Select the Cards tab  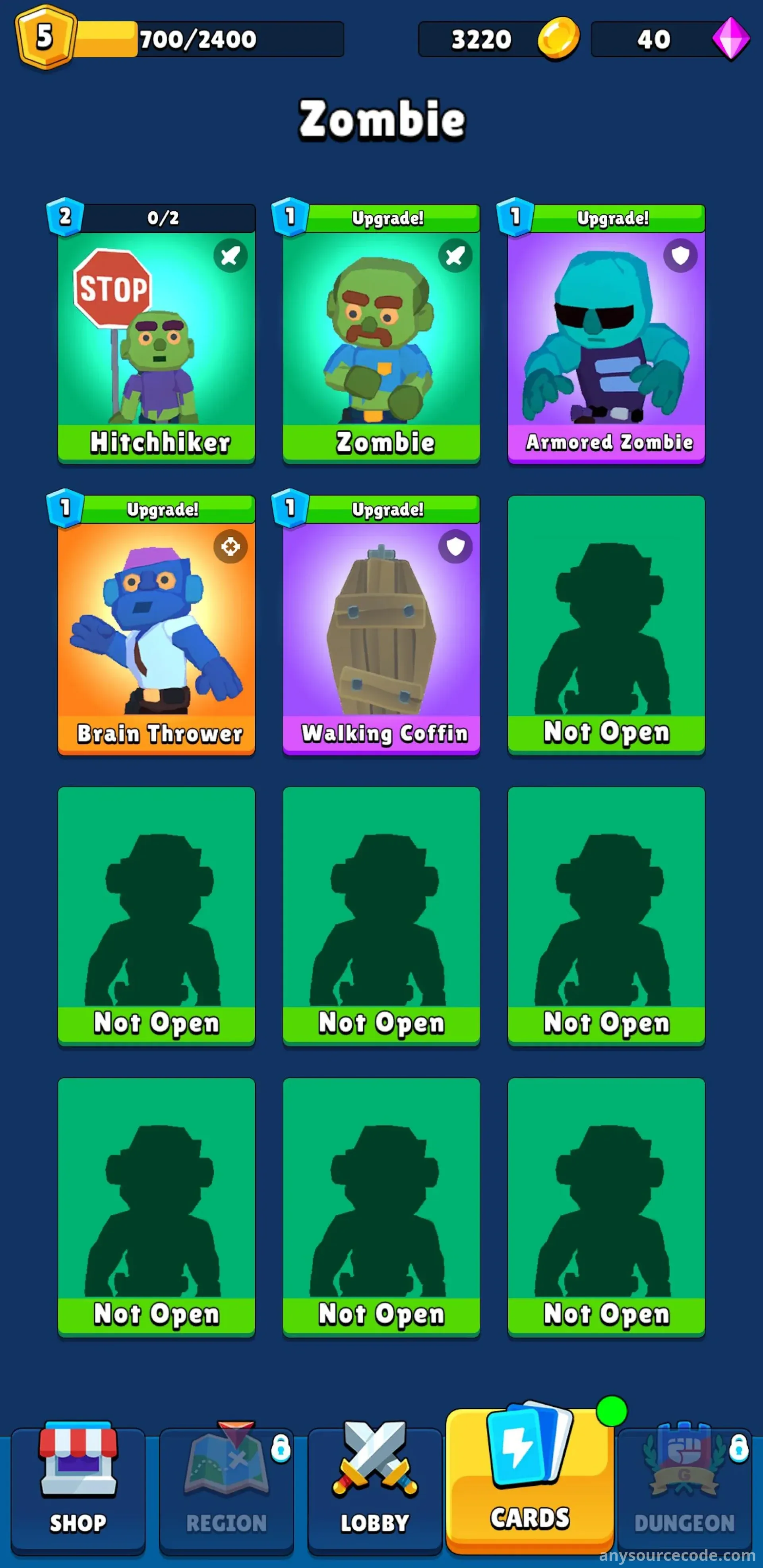point(529,1479)
